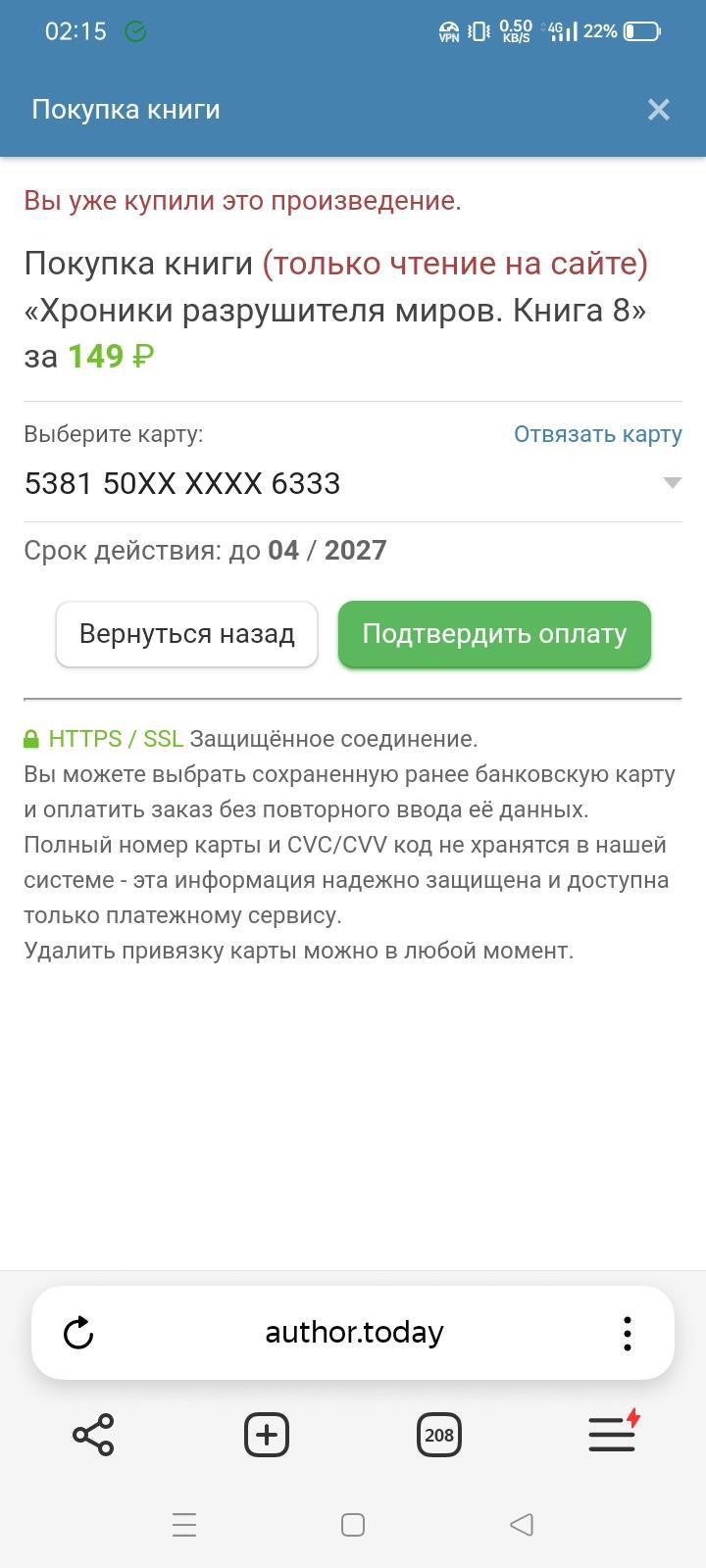
Task: Share this page
Action: coord(94,1436)
